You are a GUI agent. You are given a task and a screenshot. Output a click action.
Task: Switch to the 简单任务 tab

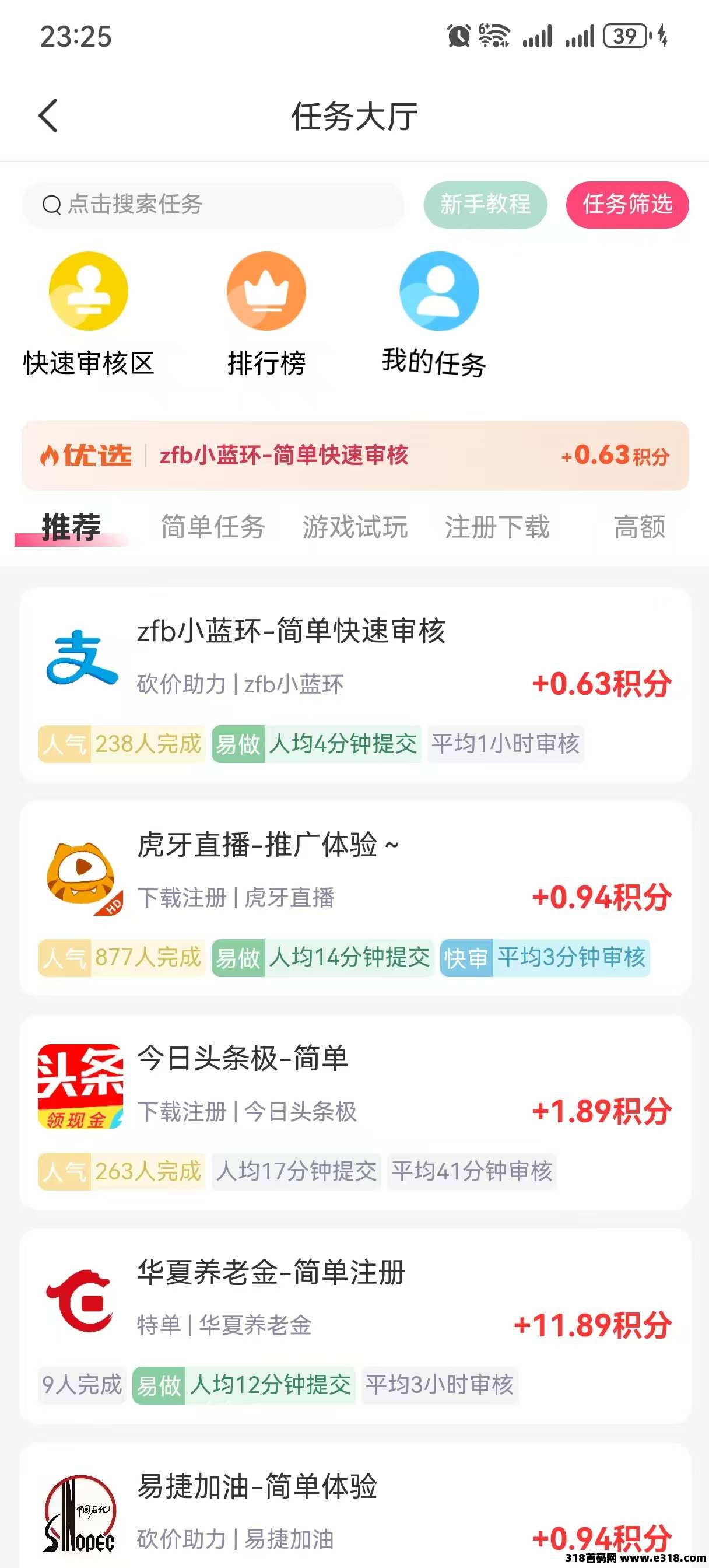click(213, 527)
